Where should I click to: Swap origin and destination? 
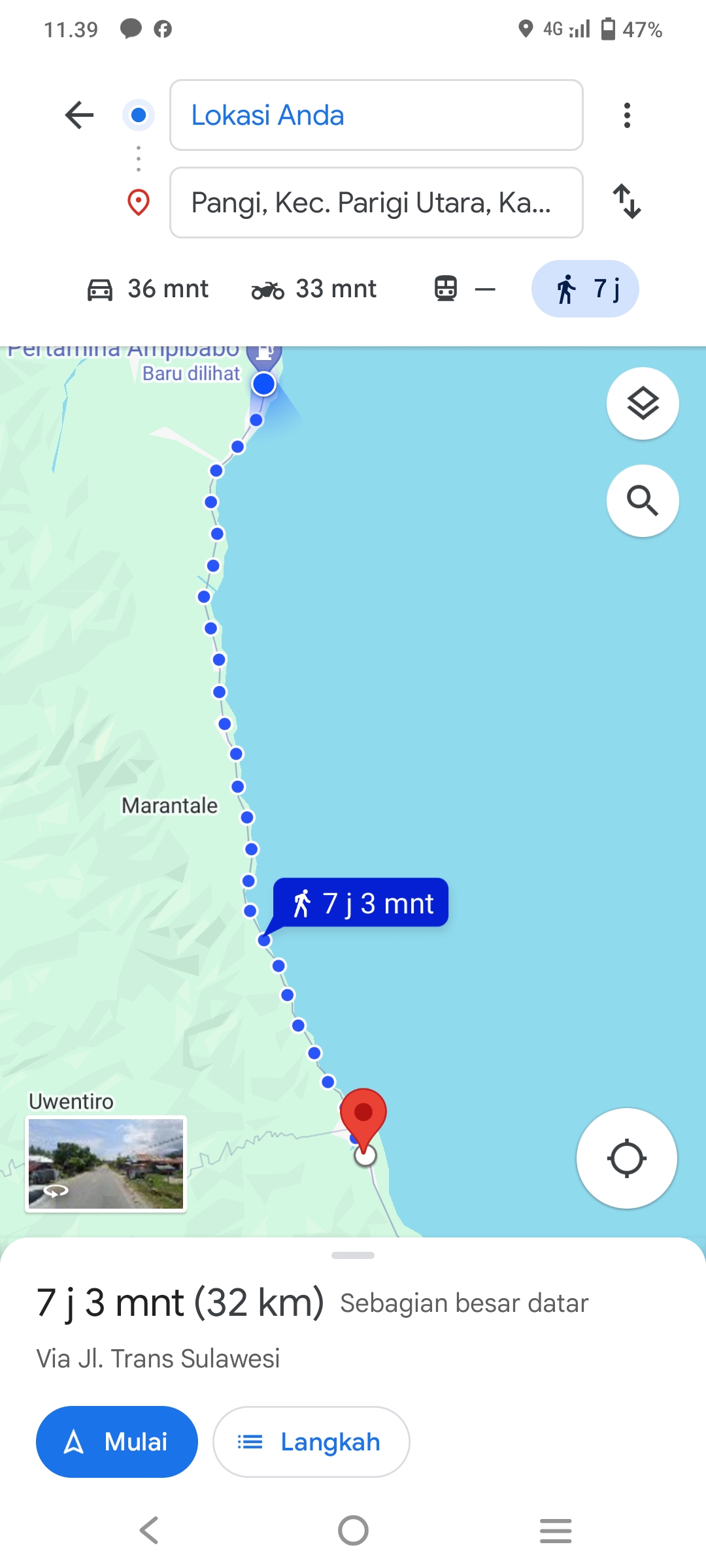(627, 201)
